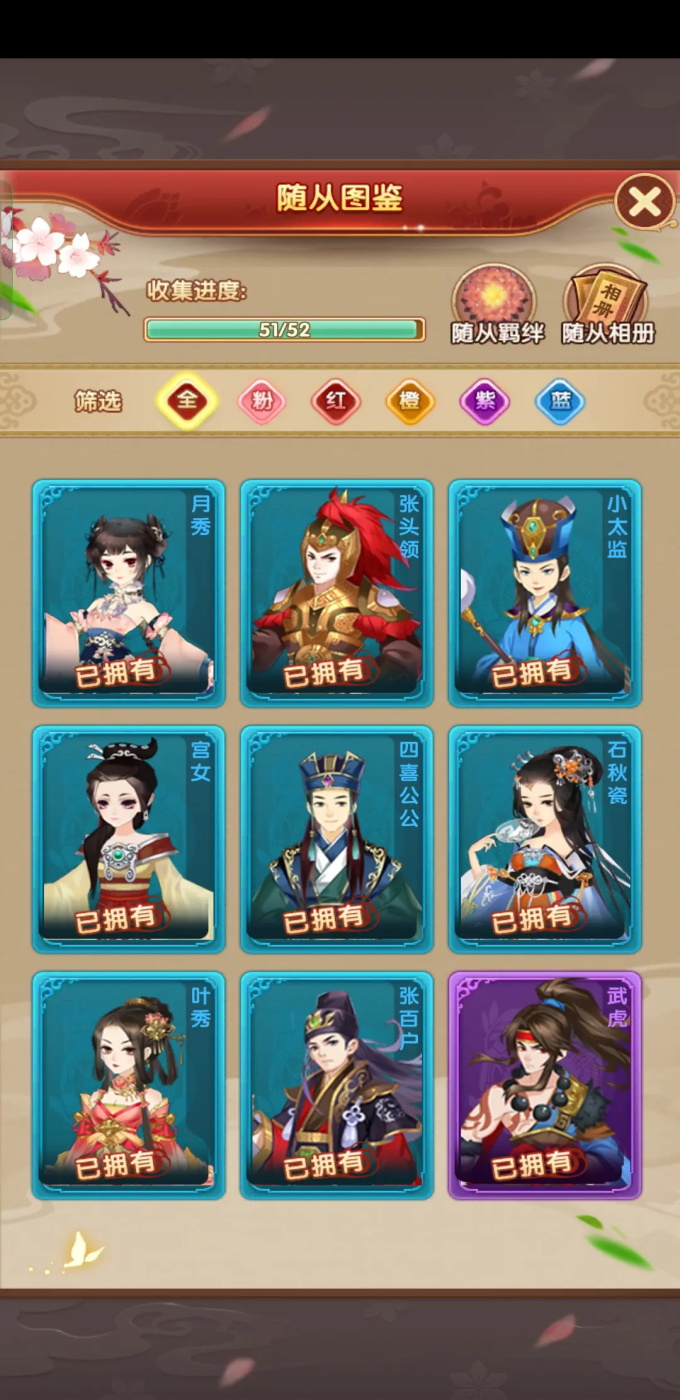This screenshot has height=1400, width=680.
Task: Open the purple 武虎 card
Action: tap(544, 1085)
